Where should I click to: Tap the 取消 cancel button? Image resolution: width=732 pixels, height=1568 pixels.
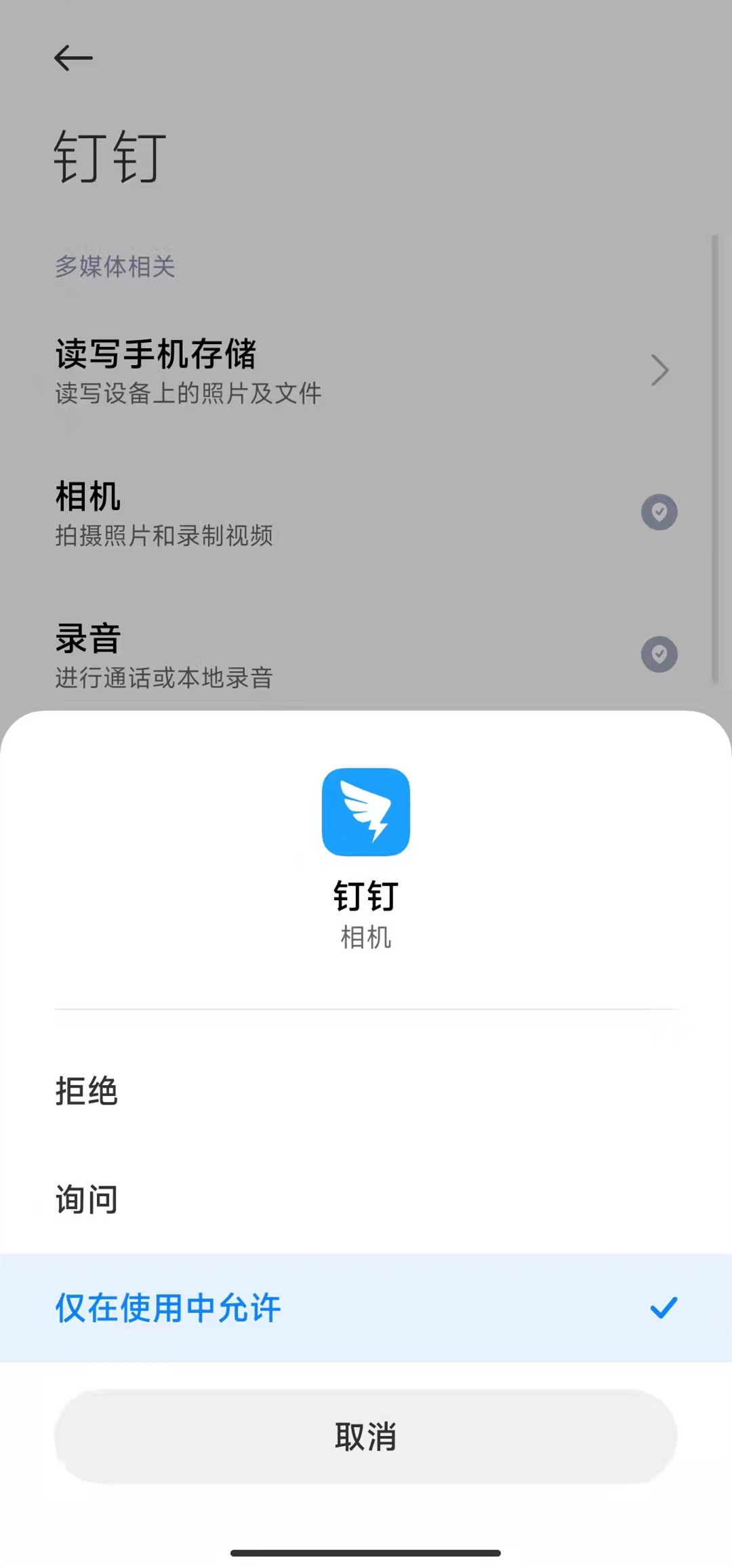365,1438
